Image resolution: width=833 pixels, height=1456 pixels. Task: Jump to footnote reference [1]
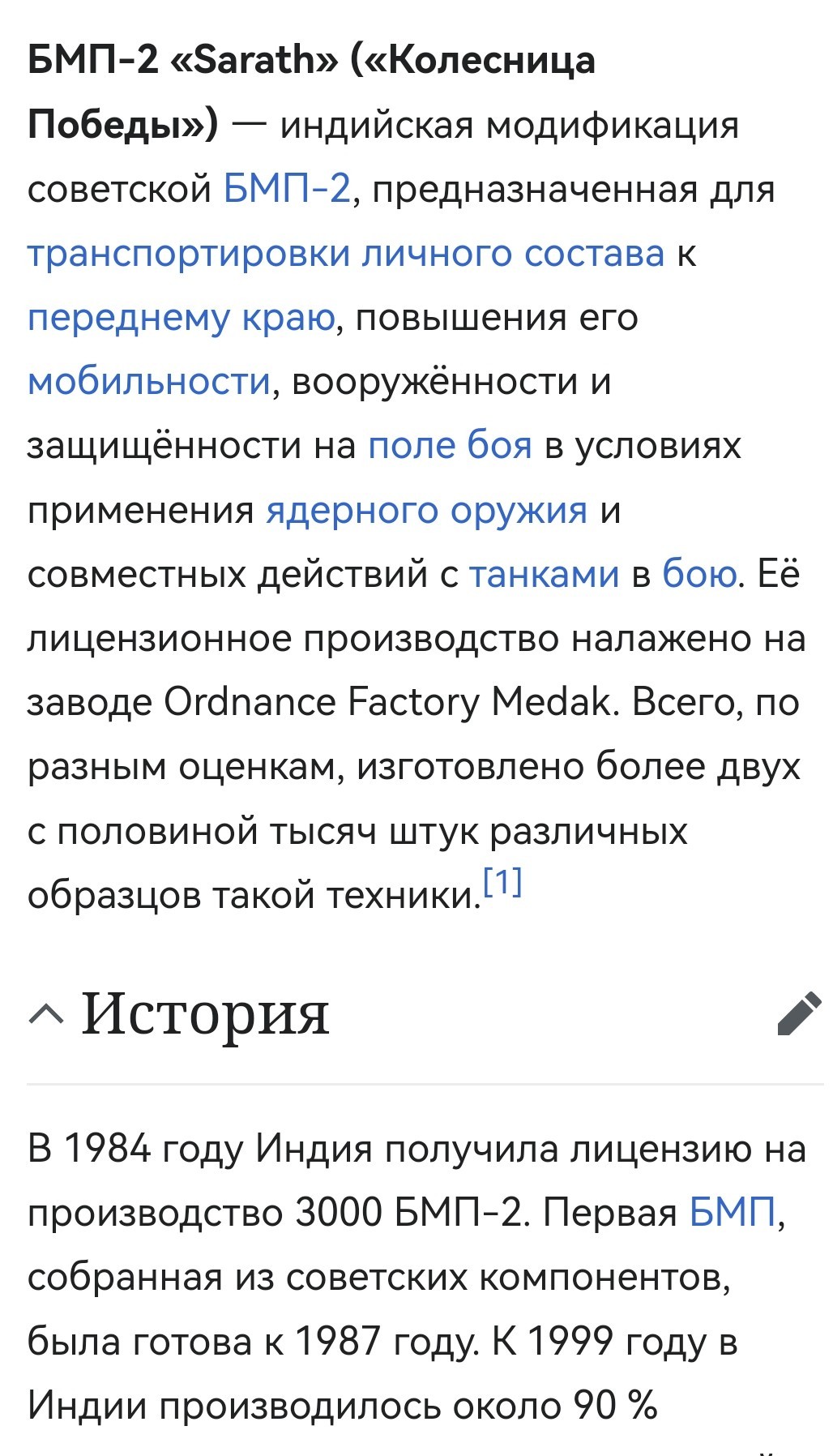(x=502, y=880)
